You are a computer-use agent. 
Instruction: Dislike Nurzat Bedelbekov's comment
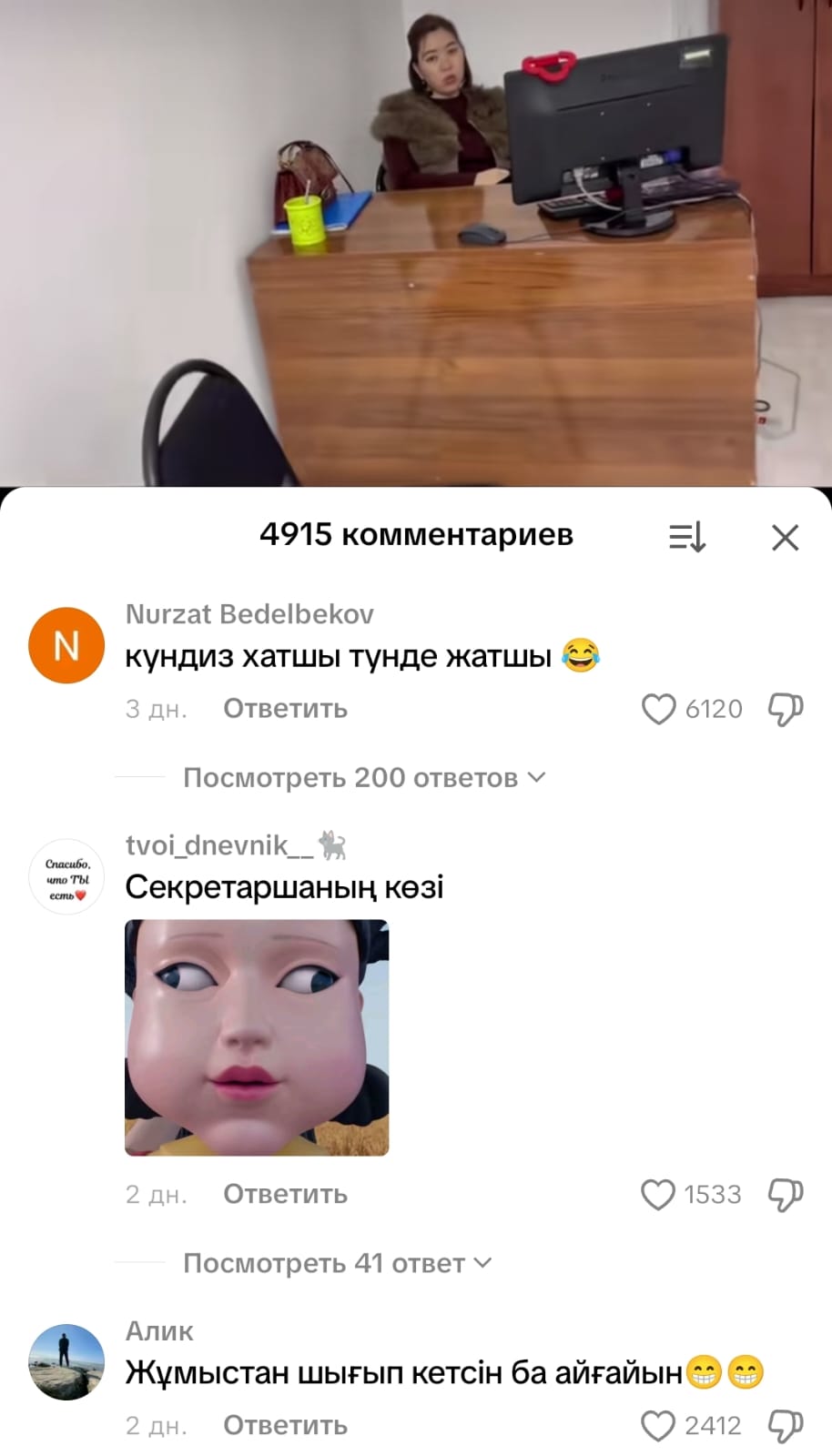[786, 709]
